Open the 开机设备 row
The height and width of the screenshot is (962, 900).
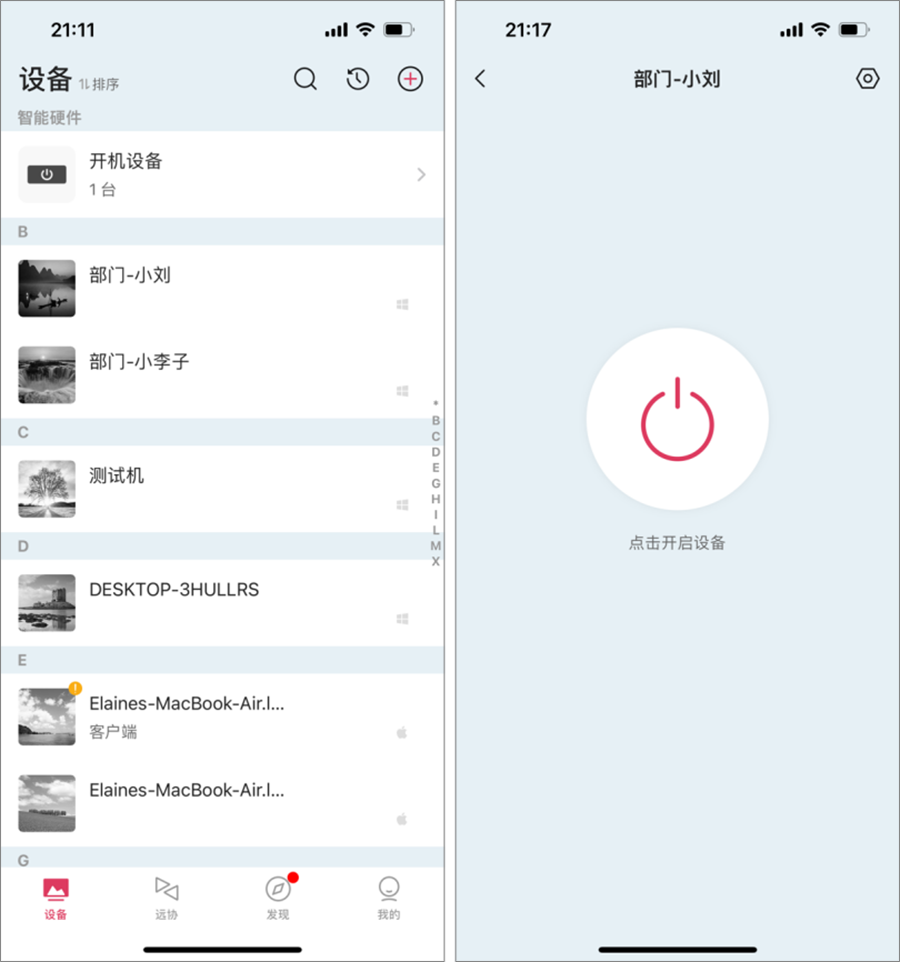(x=222, y=174)
